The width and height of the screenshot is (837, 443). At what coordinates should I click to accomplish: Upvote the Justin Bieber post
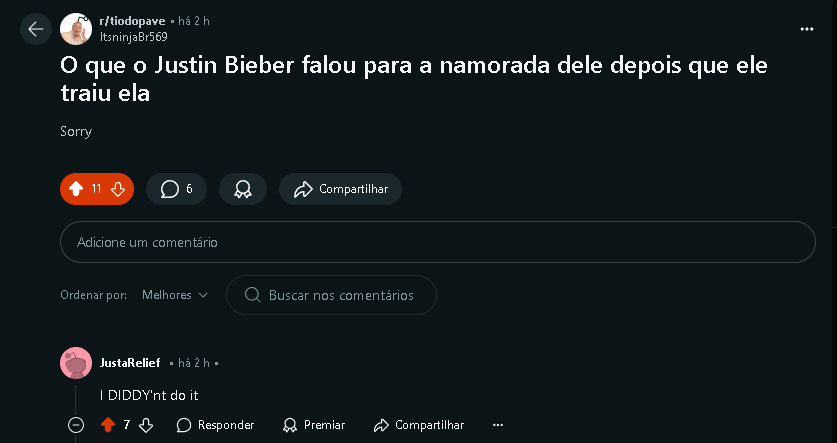pyautogui.click(x=76, y=189)
